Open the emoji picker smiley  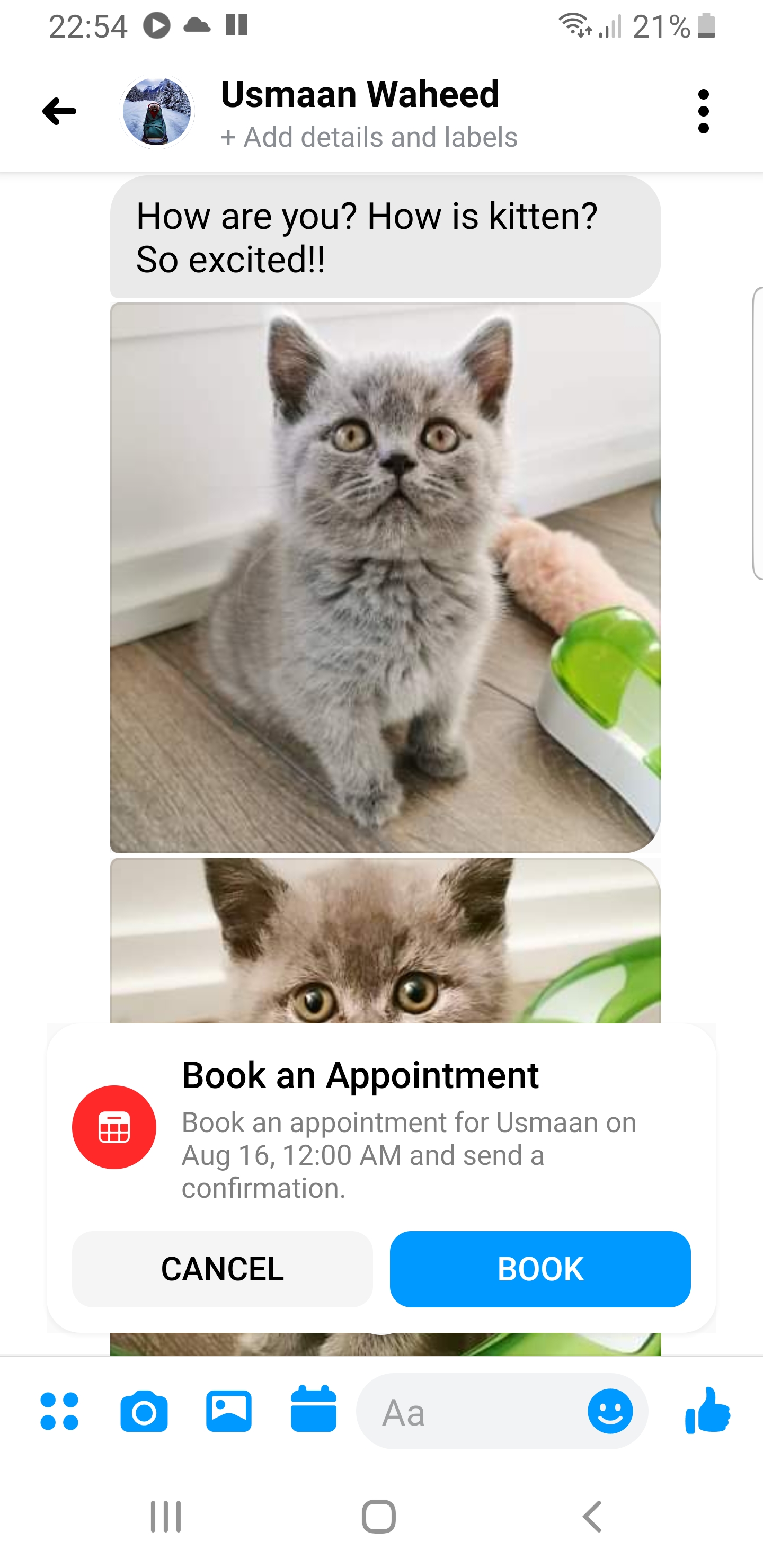[x=609, y=1411]
